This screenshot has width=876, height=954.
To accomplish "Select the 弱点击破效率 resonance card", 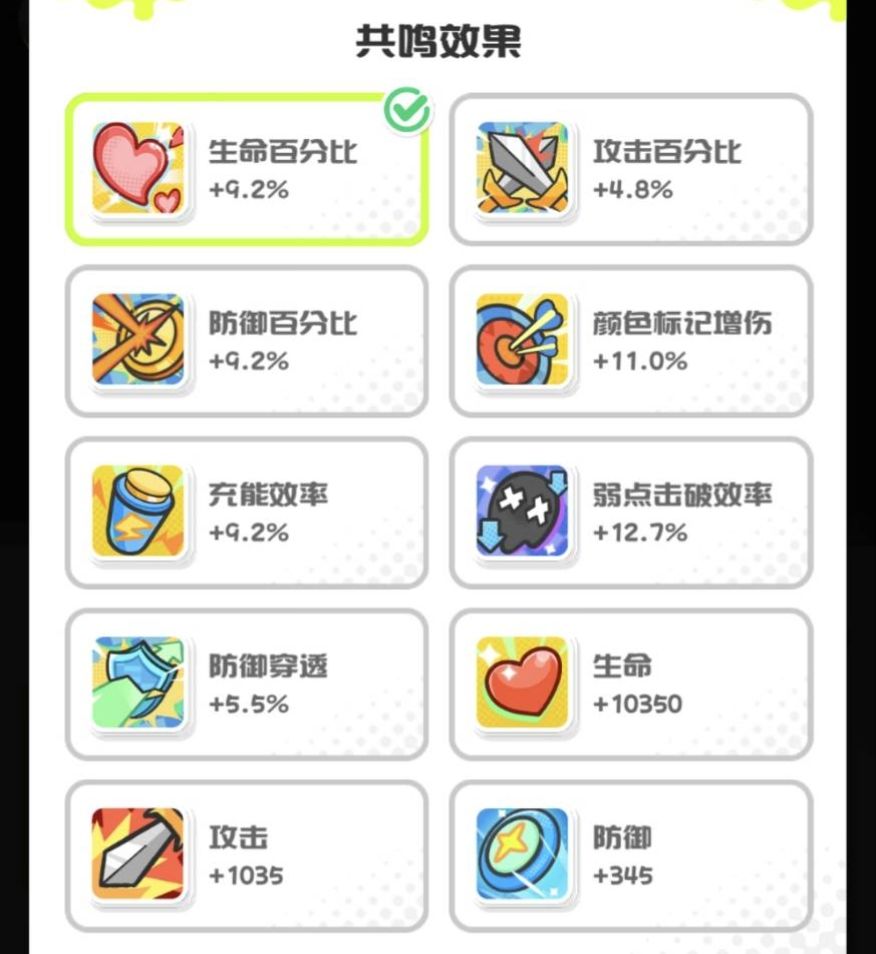I will 629,511.
